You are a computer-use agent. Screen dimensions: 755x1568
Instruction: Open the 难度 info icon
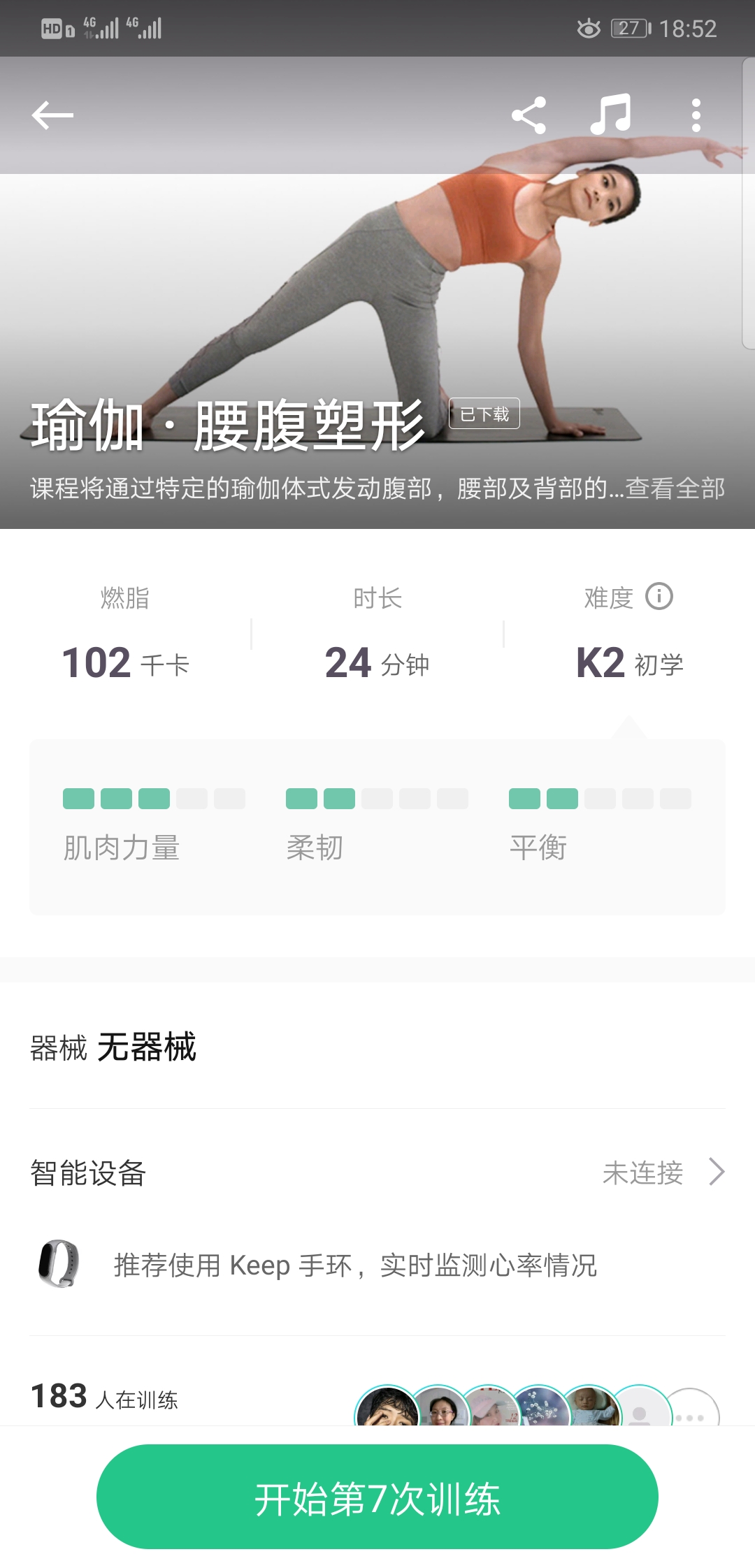[659, 597]
